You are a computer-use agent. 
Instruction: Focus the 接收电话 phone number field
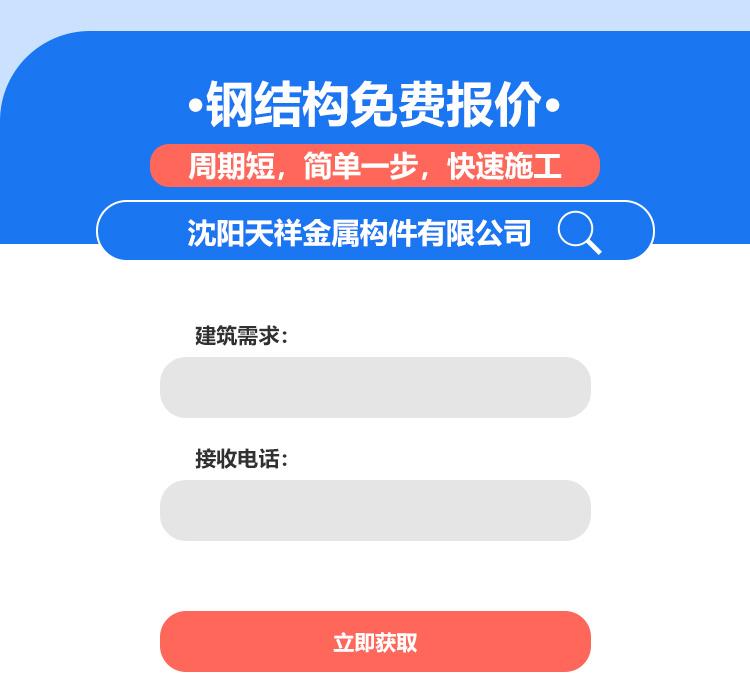pyautogui.click(x=375, y=510)
